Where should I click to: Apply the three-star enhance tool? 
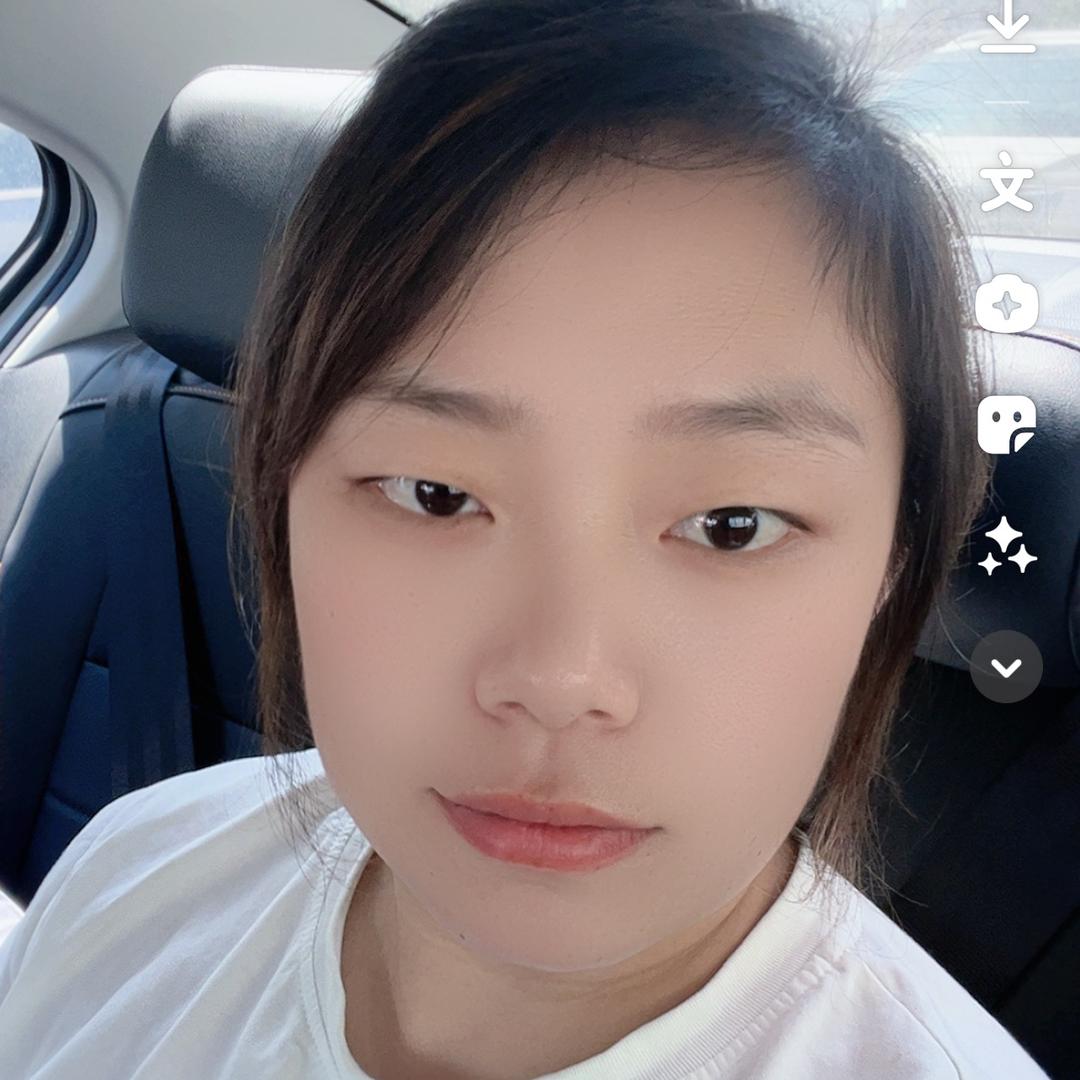point(1006,546)
